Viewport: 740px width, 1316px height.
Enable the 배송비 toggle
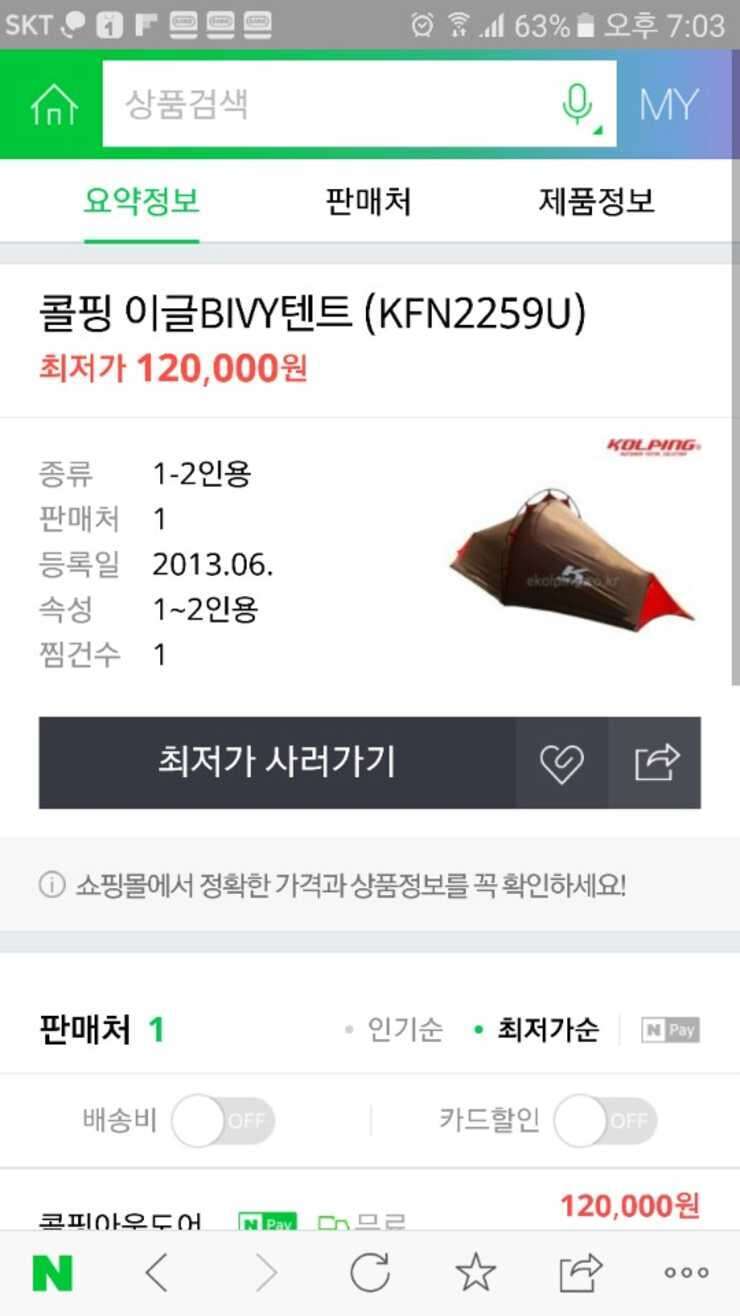coord(223,1120)
